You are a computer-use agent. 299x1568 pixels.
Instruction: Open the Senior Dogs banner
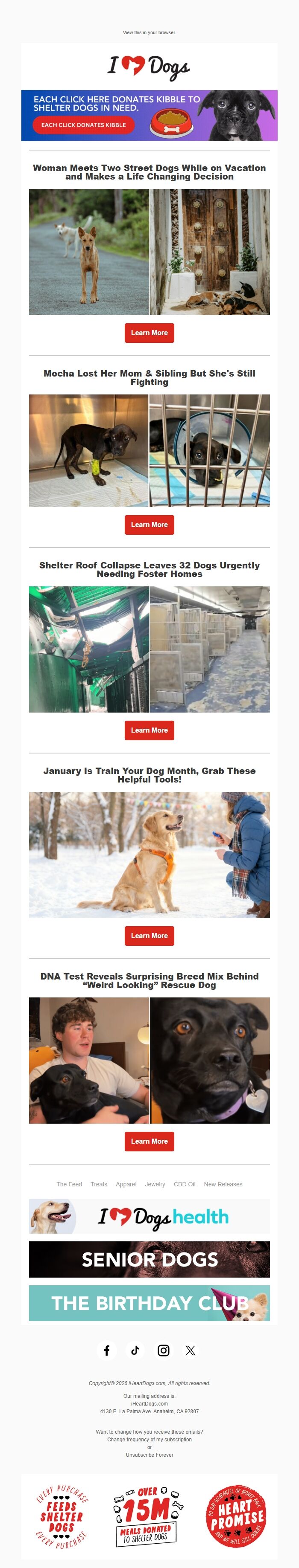(x=149, y=1259)
